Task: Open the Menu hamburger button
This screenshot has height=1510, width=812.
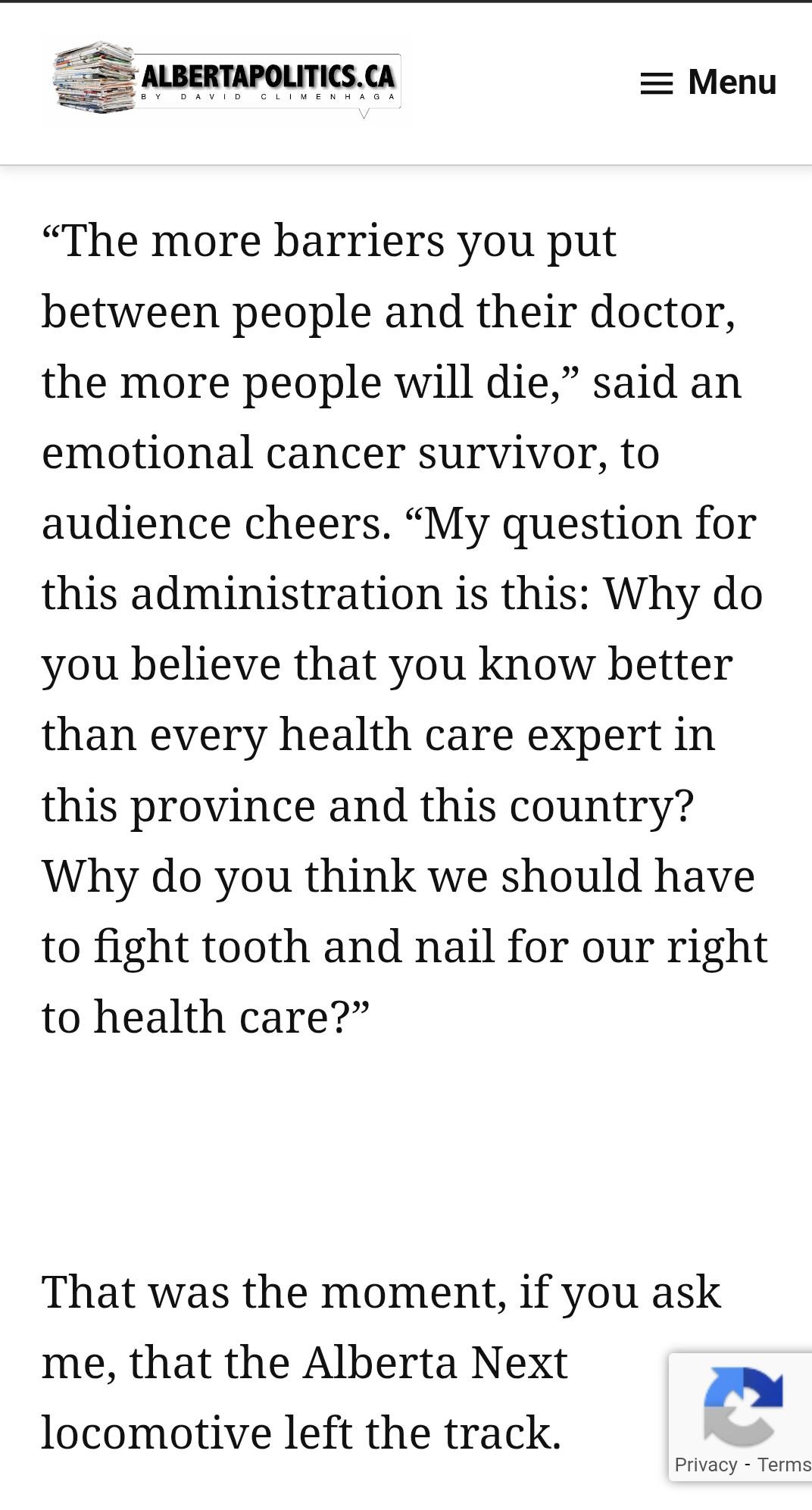Action: click(x=708, y=83)
